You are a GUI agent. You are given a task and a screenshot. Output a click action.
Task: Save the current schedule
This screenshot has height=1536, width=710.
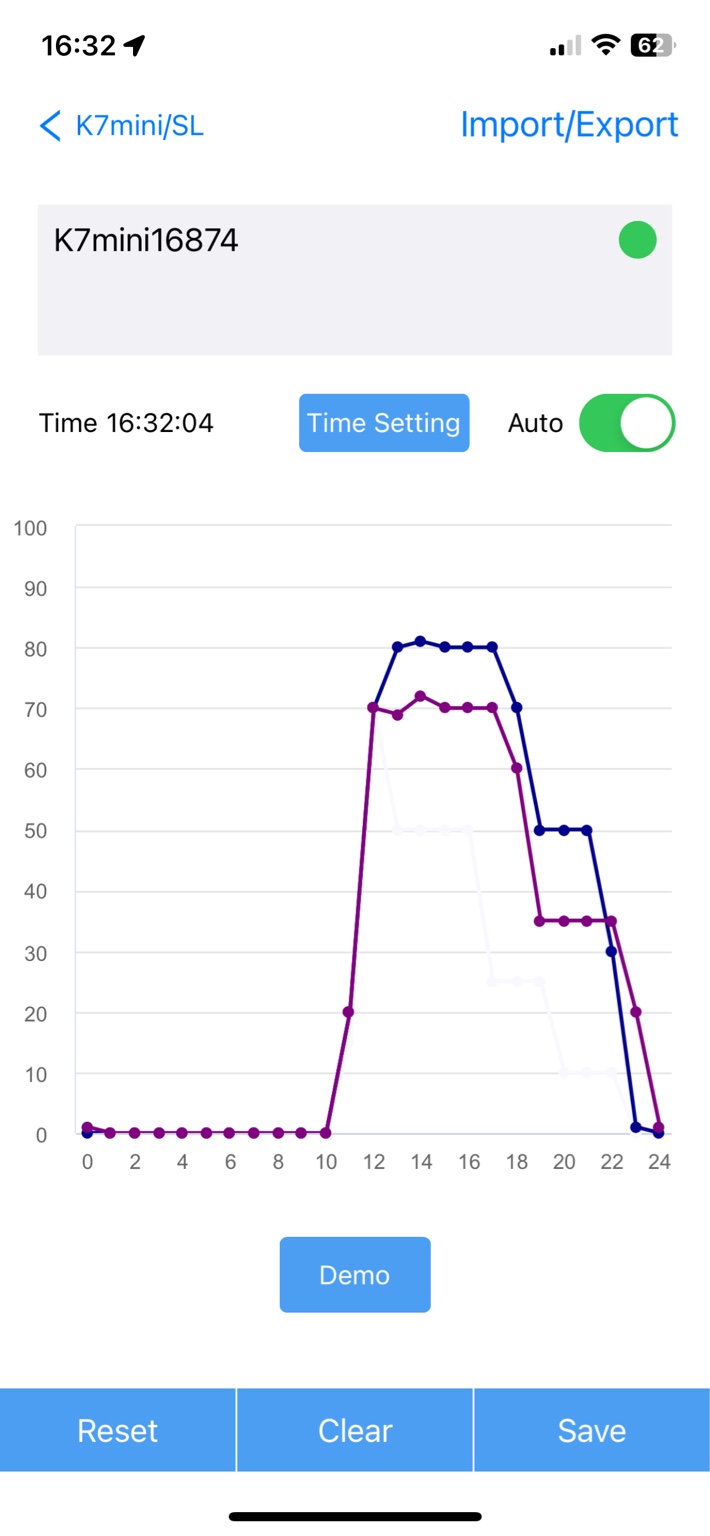[592, 1430]
